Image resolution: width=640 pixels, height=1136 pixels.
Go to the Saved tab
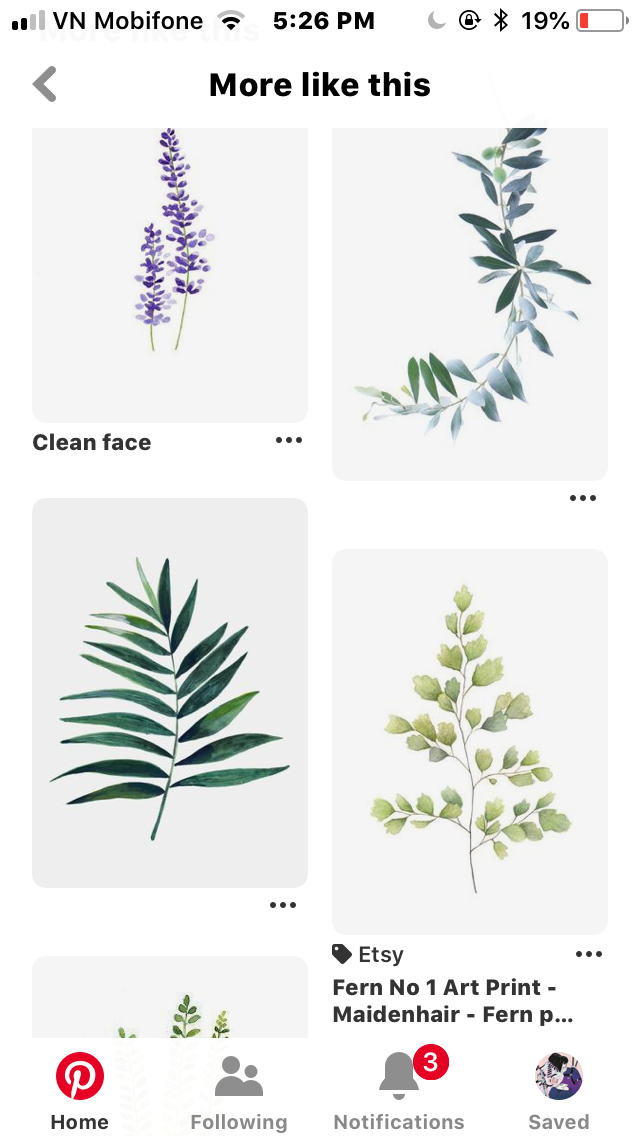[x=559, y=1090]
